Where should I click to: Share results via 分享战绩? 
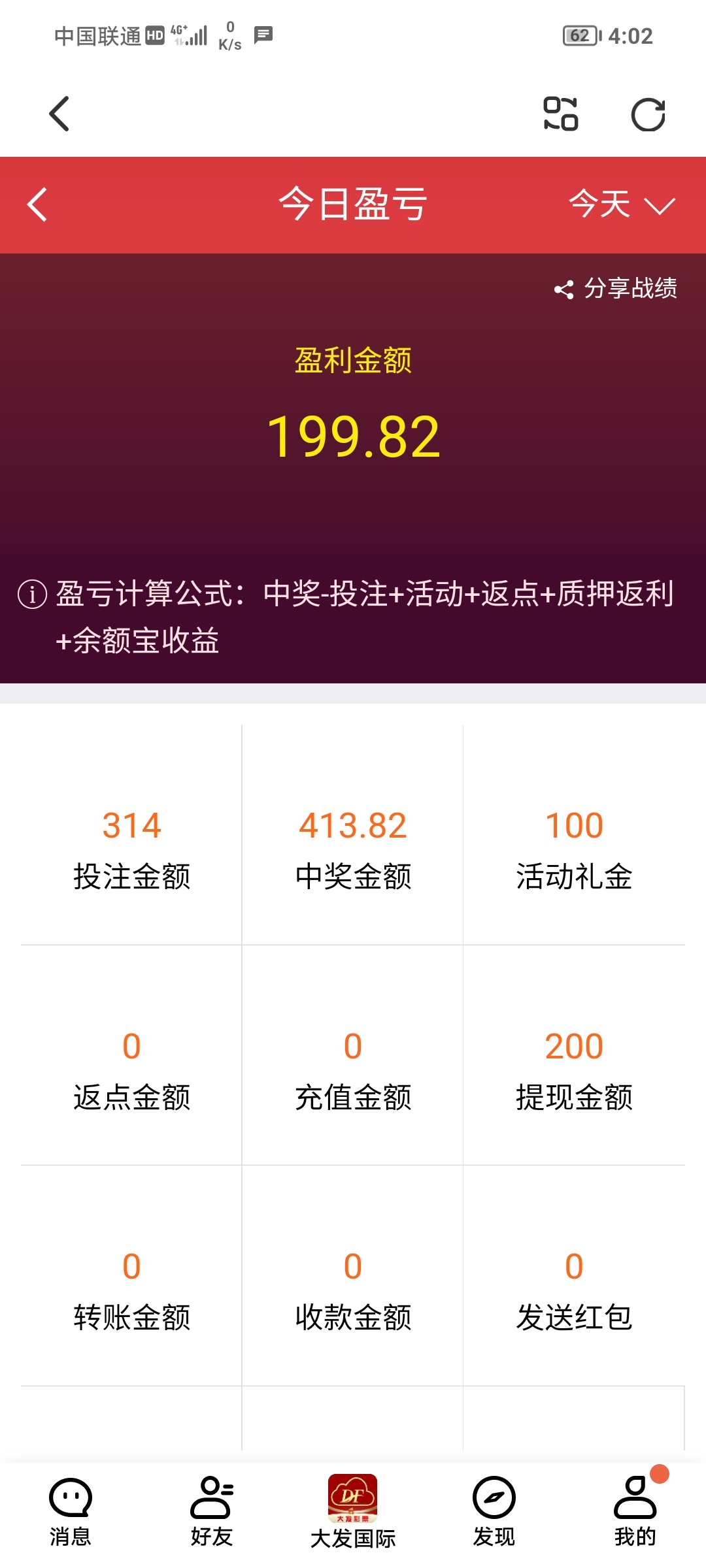coord(616,288)
